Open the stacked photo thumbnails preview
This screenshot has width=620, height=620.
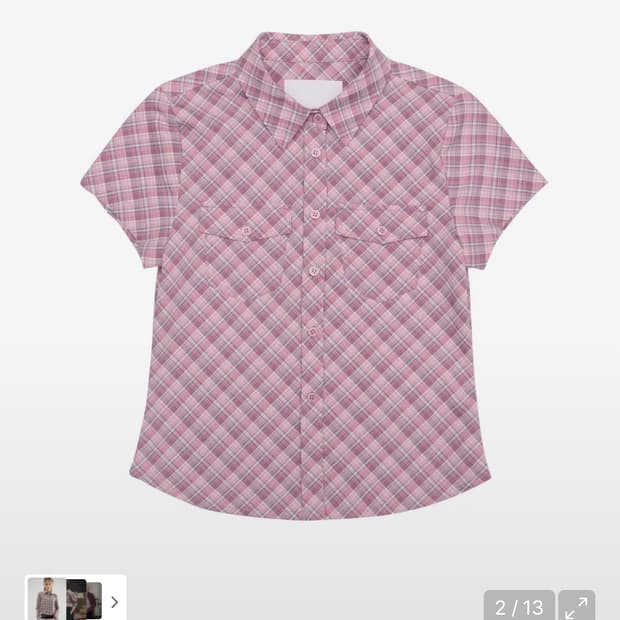coord(76,597)
